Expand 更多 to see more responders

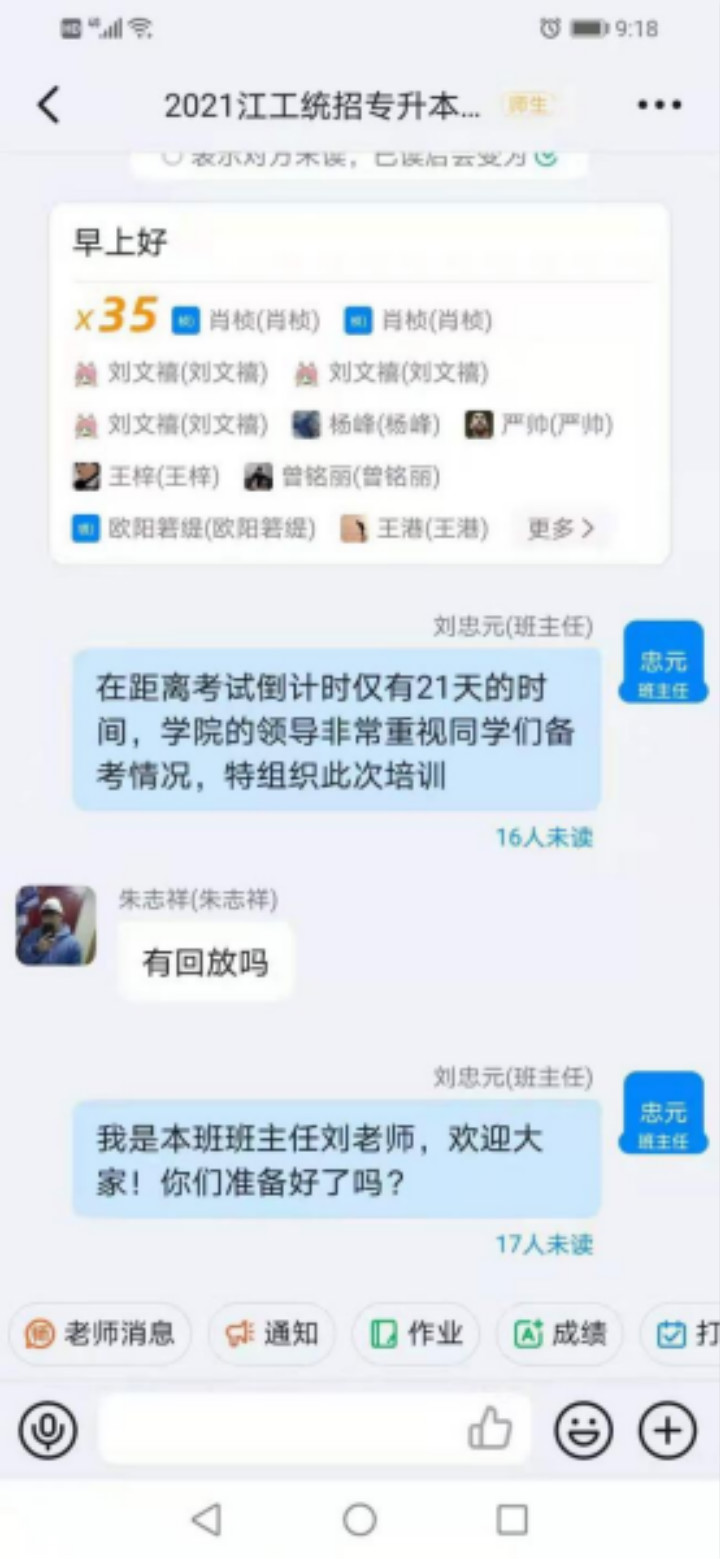[561, 528]
